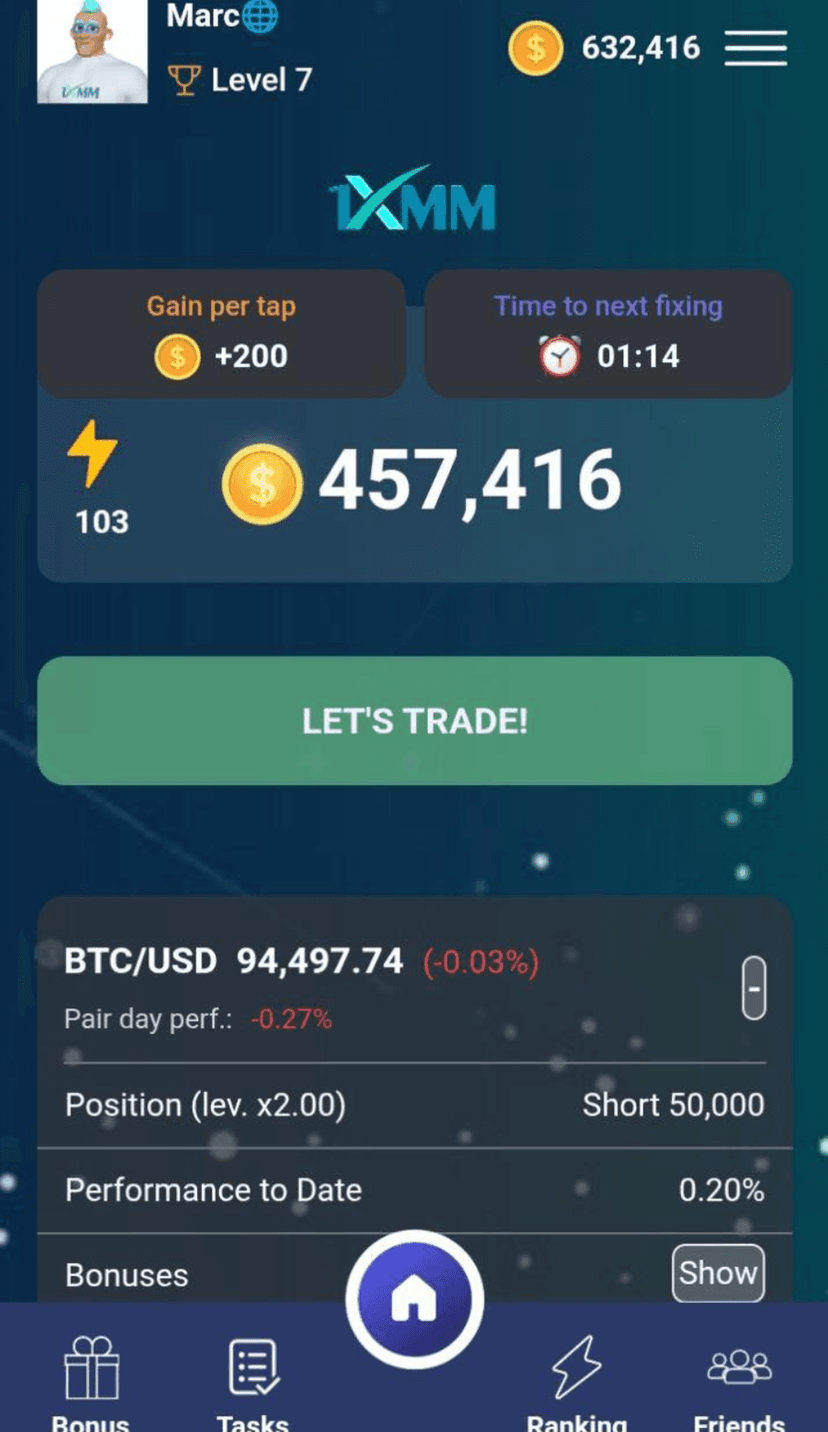The image size is (828, 1432).
Task: Collapse the BTC/USD position card
Action: pos(753,988)
